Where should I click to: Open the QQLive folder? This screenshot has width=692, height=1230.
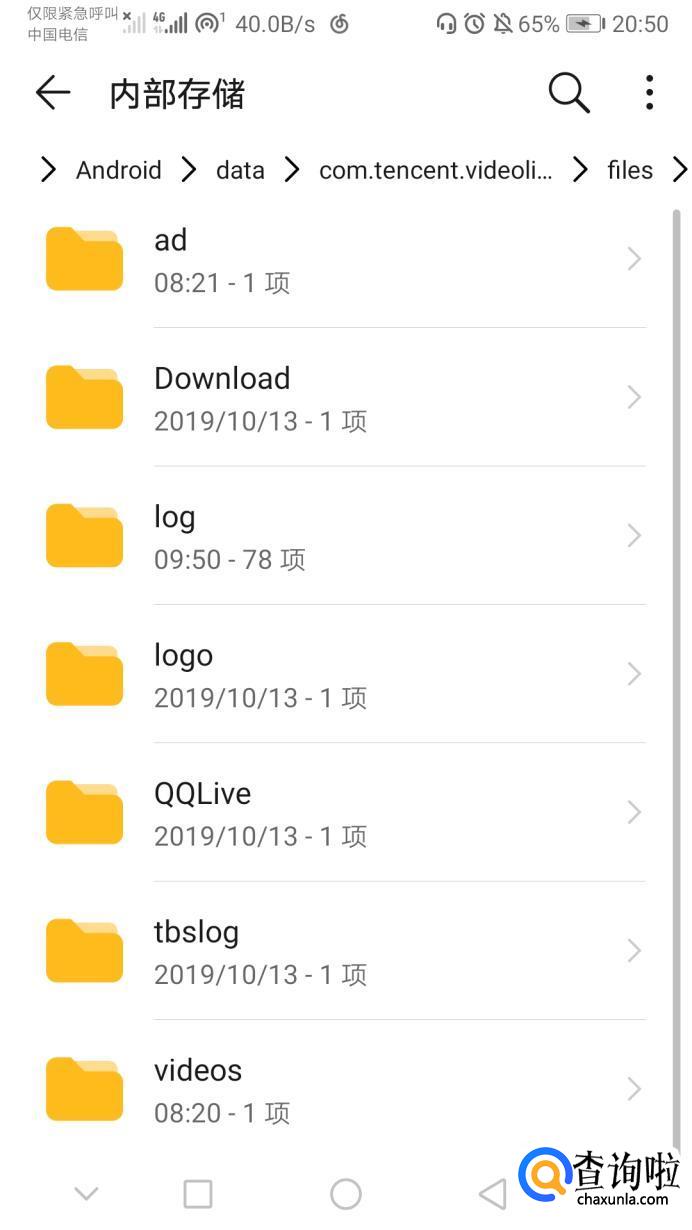click(340, 813)
